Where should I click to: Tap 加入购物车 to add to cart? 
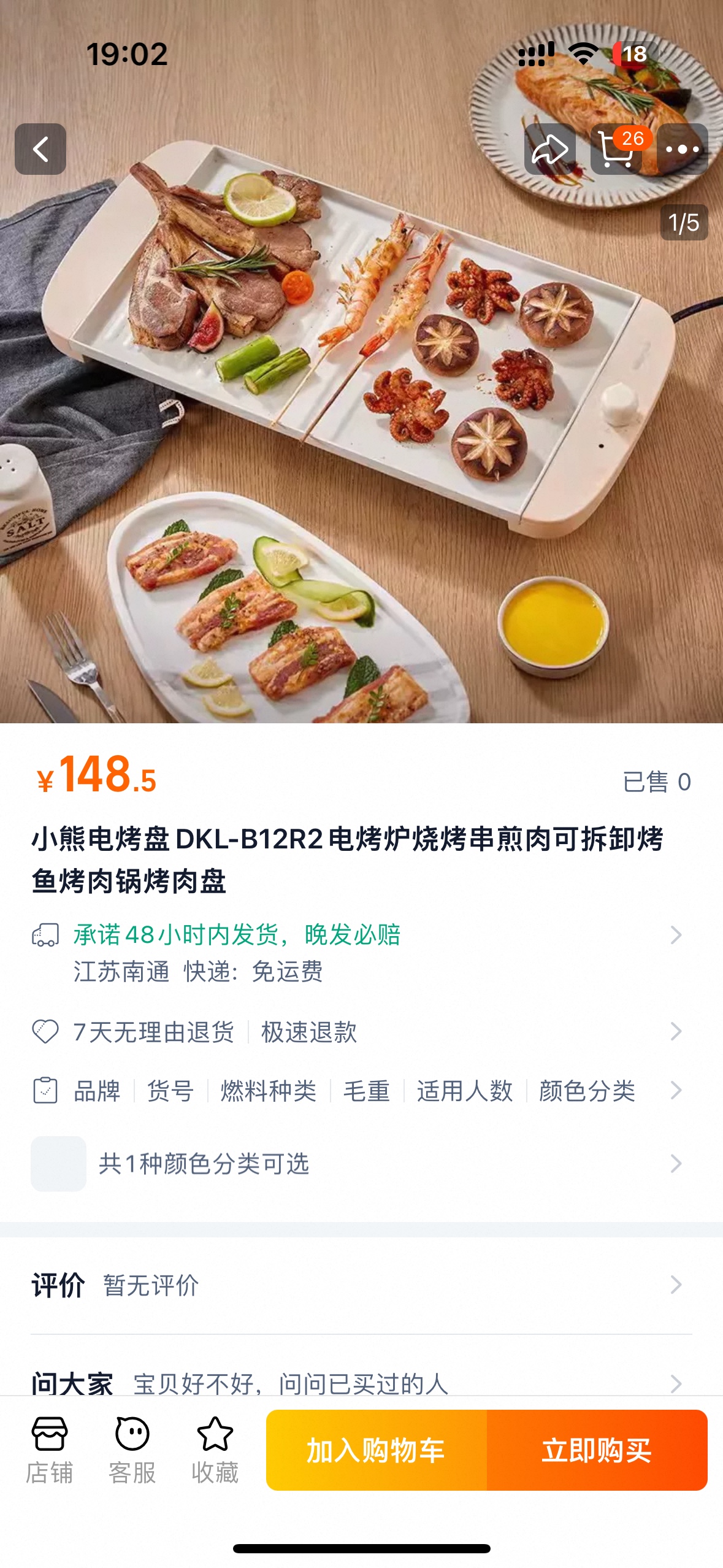pos(377,1450)
